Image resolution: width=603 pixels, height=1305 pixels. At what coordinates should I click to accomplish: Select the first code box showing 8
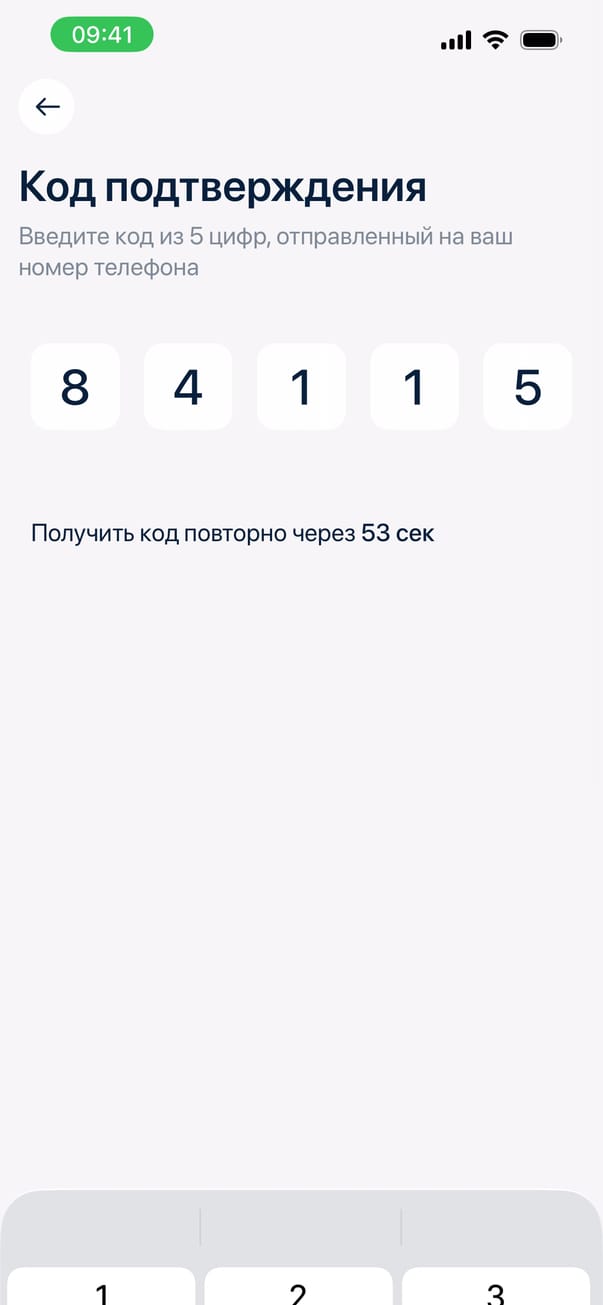point(75,387)
